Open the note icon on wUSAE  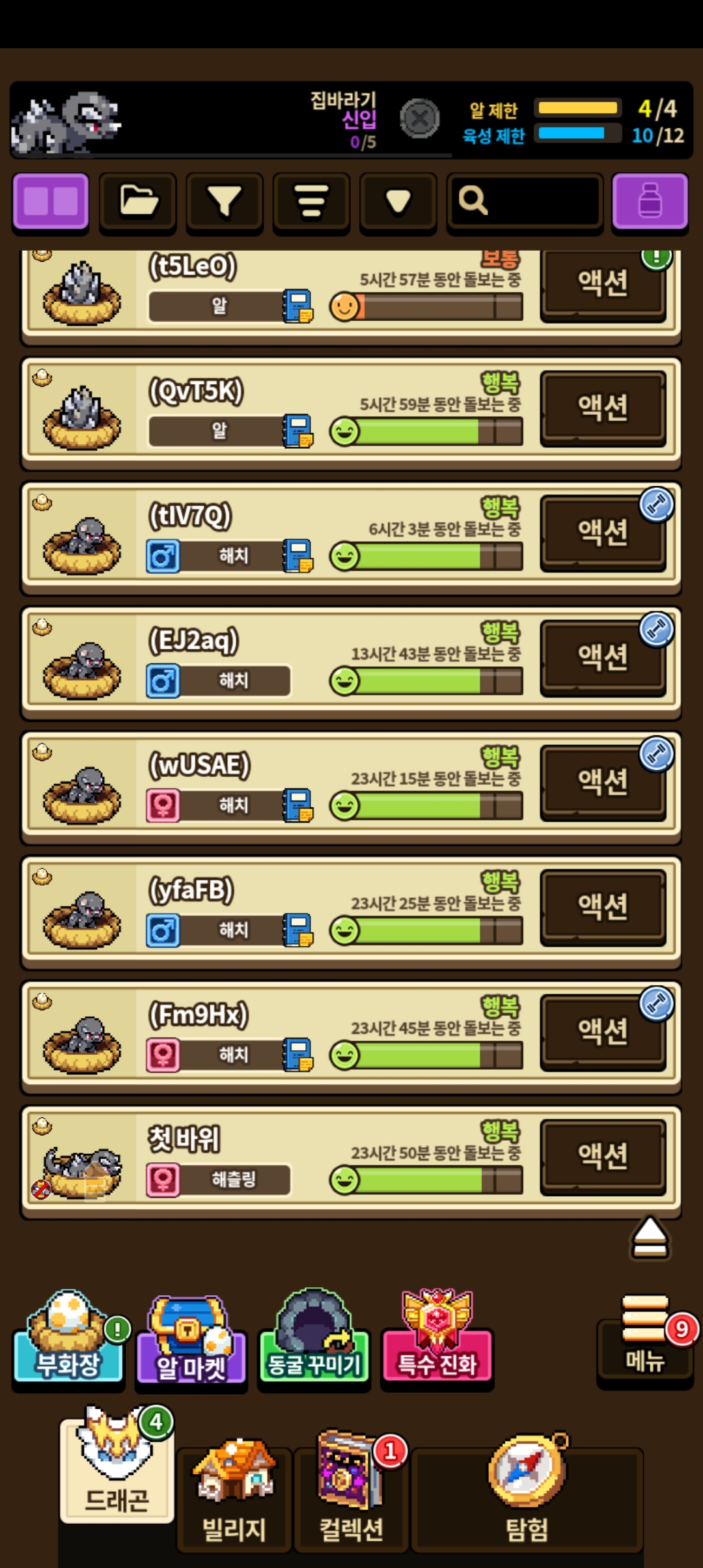(298, 805)
